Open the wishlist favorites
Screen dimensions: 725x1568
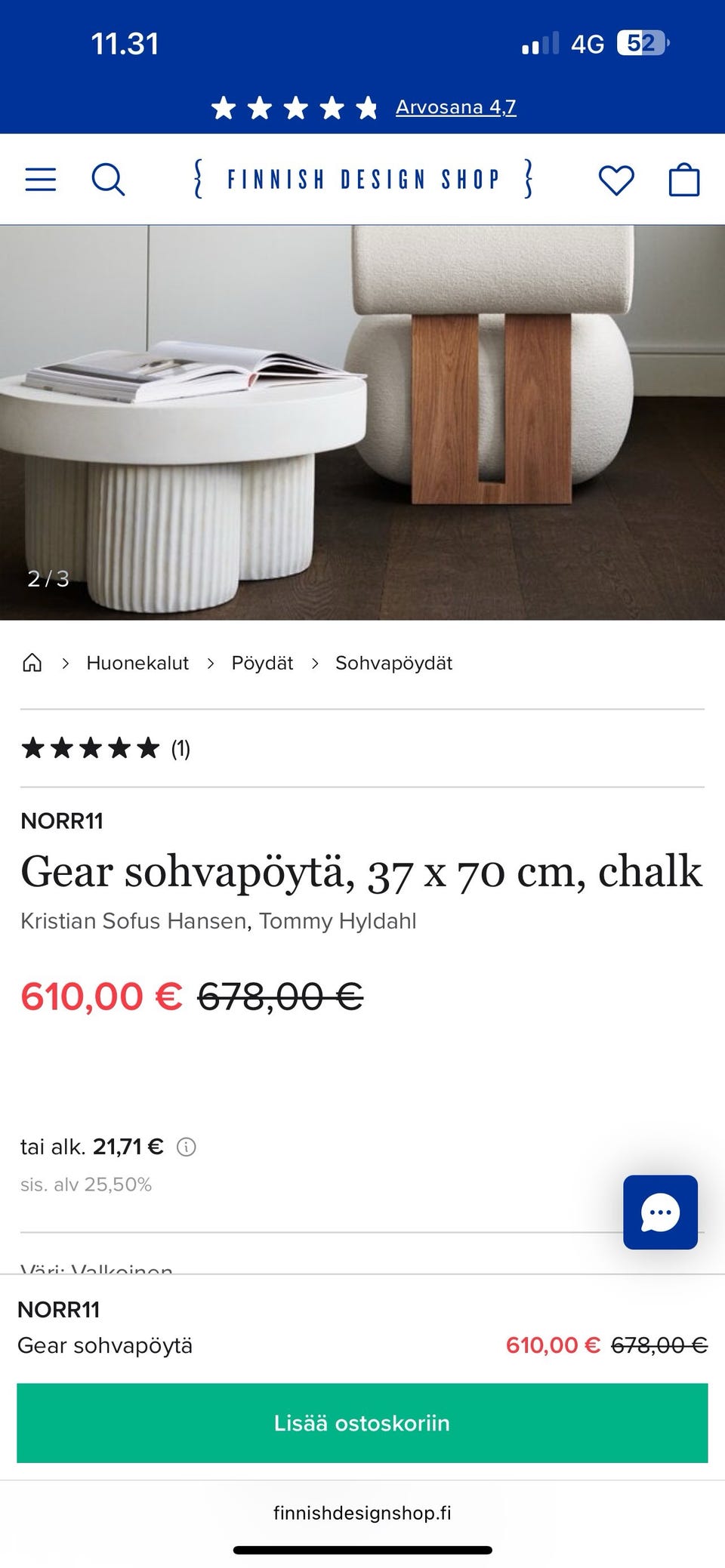(618, 179)
